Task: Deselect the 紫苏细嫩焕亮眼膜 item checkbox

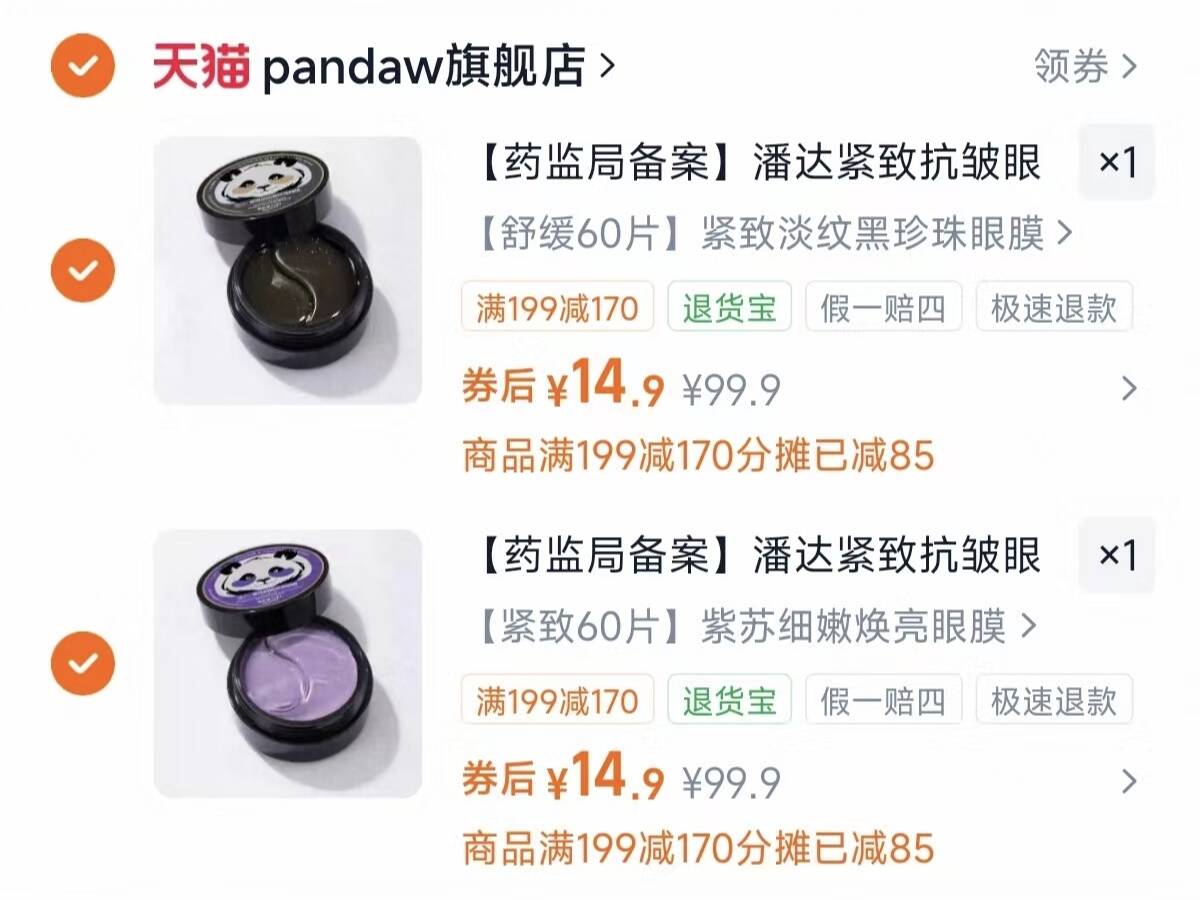Action: pos(83,663)
